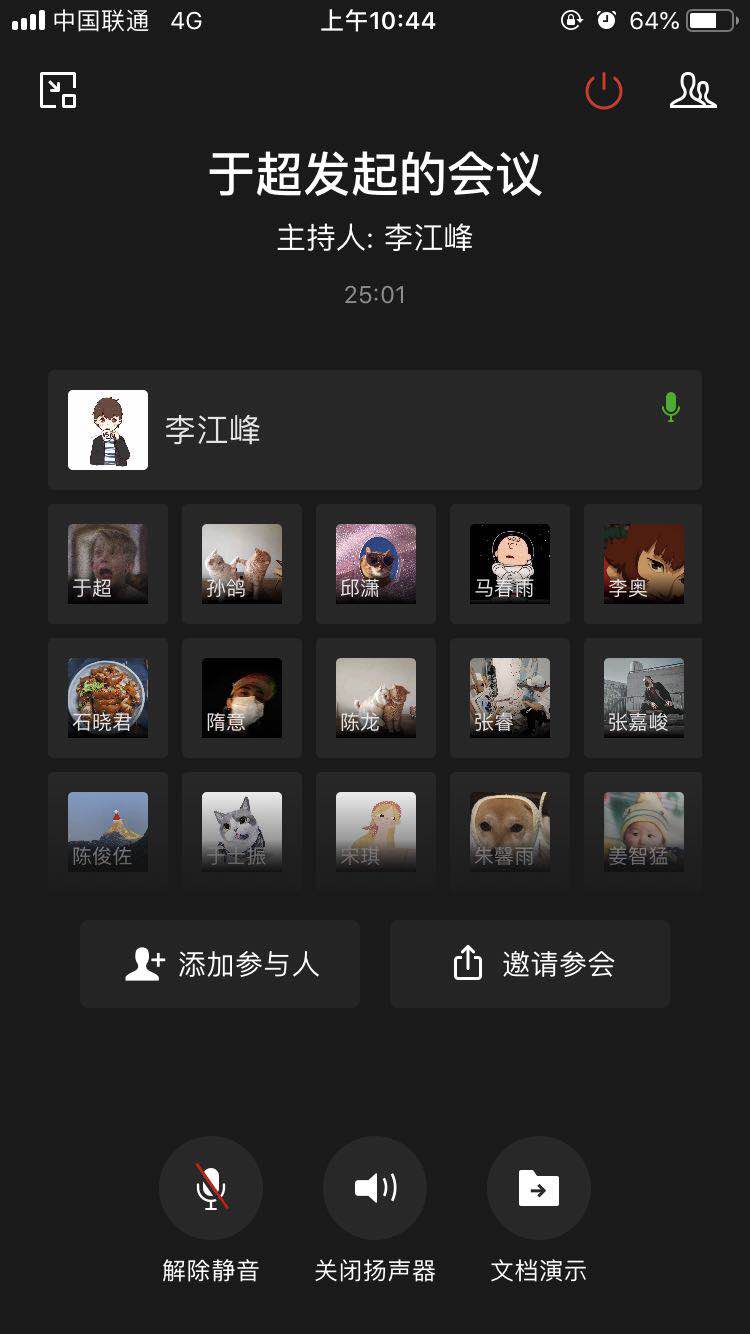
Task: Tap host 李江峰's participant row
Action: coord(375,430)
